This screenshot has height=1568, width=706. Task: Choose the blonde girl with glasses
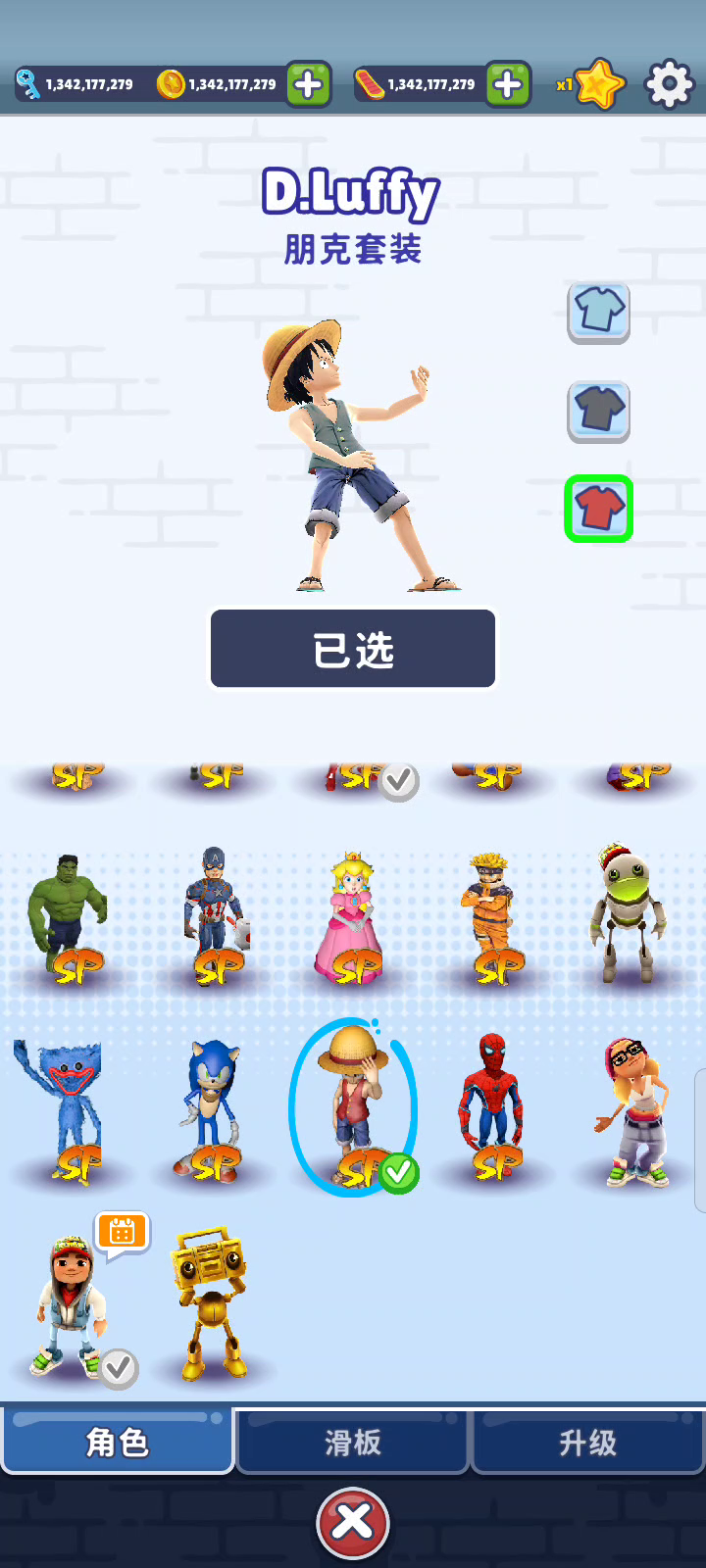coord(632,1112)
